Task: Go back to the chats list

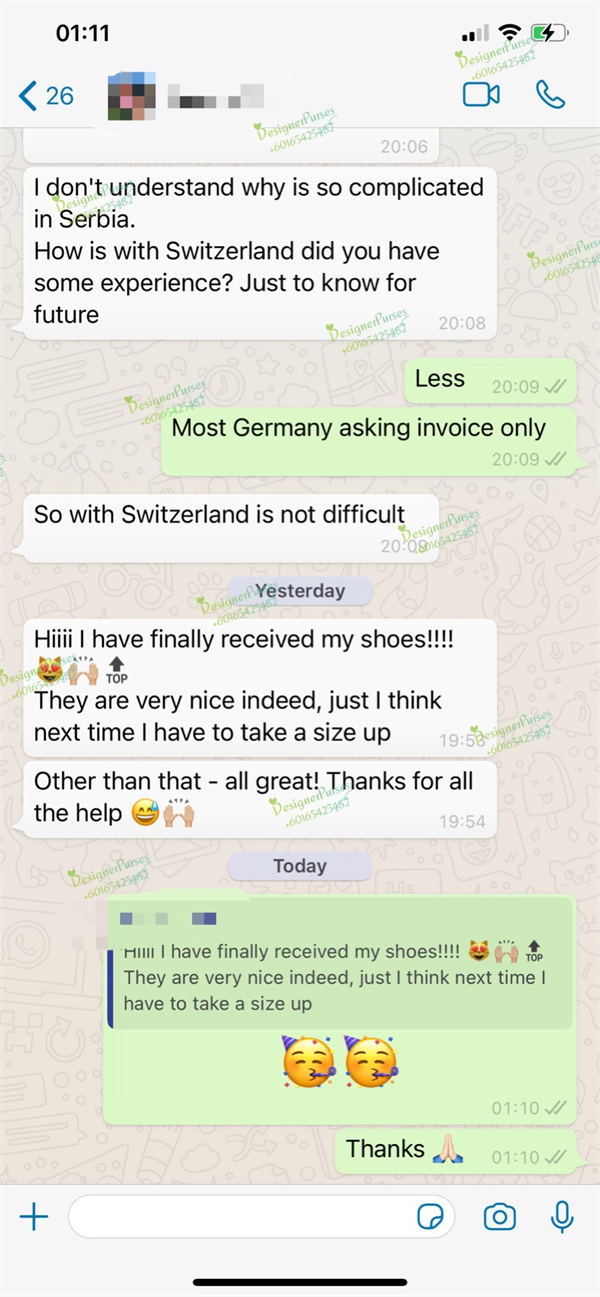Action: (45, 96)
